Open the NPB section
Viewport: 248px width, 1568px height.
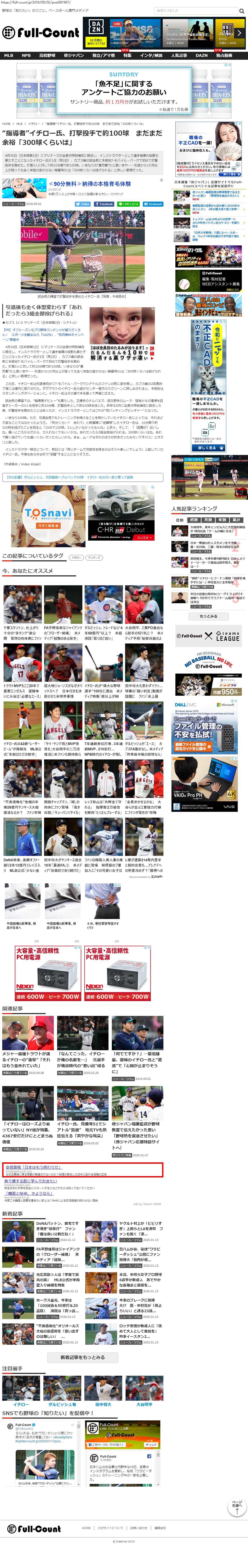pos(26,55)
